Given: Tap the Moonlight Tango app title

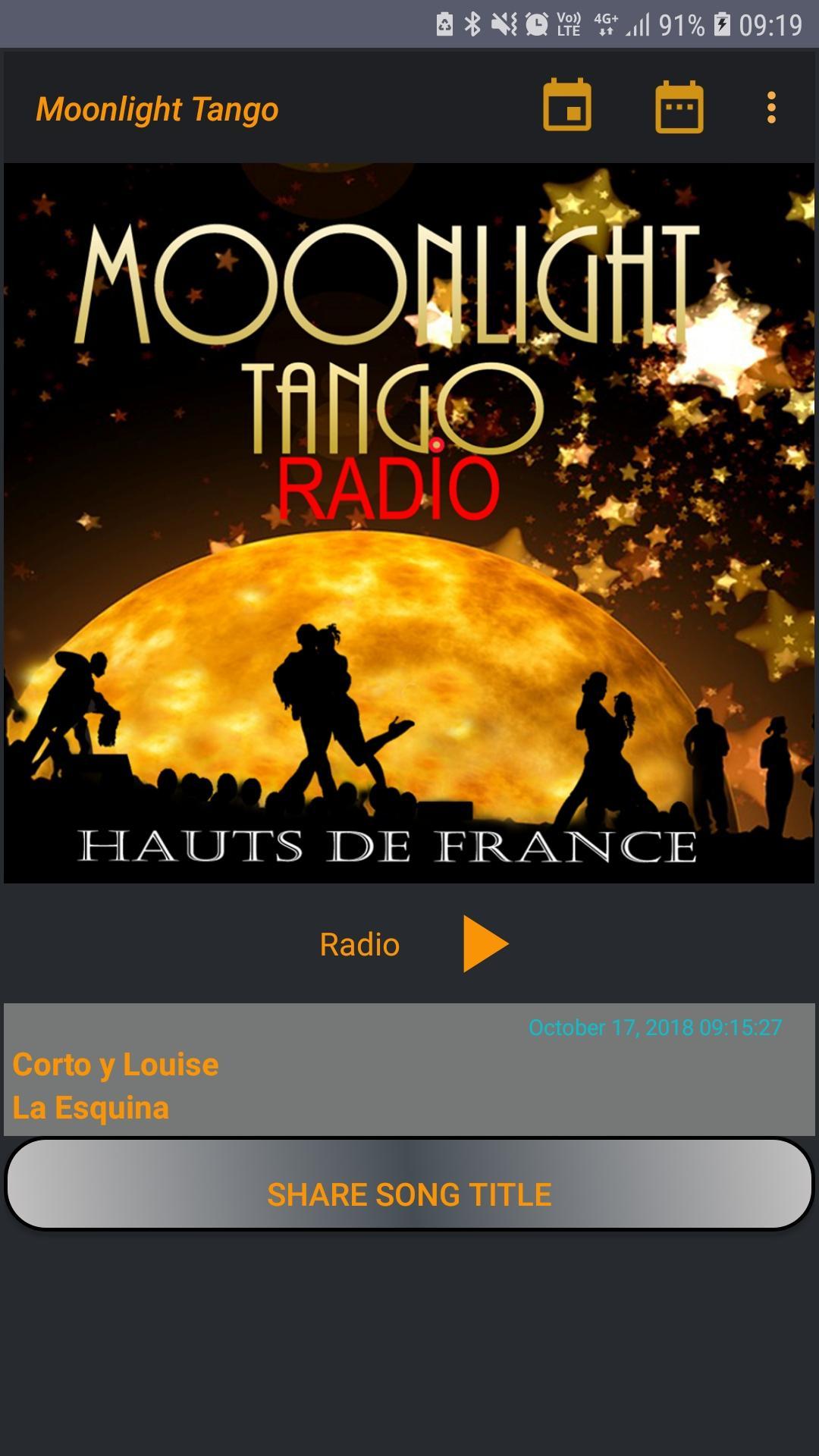Looking at the screenshot, I should point(158,108).
